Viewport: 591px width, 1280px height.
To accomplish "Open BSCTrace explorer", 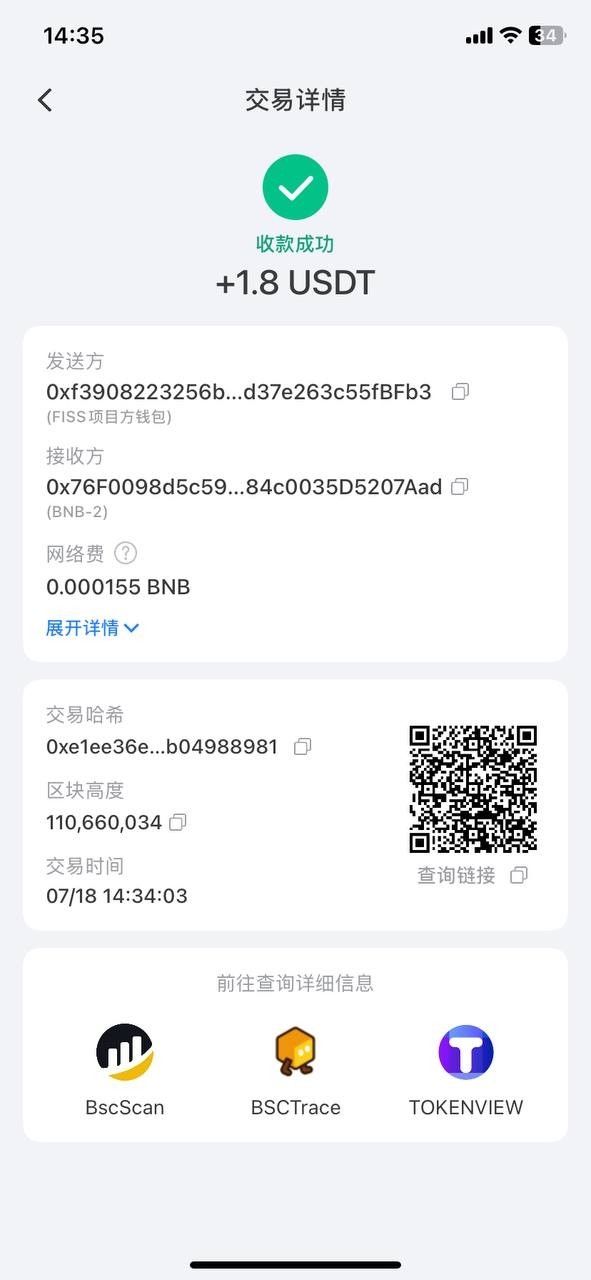I will 296,1069.
